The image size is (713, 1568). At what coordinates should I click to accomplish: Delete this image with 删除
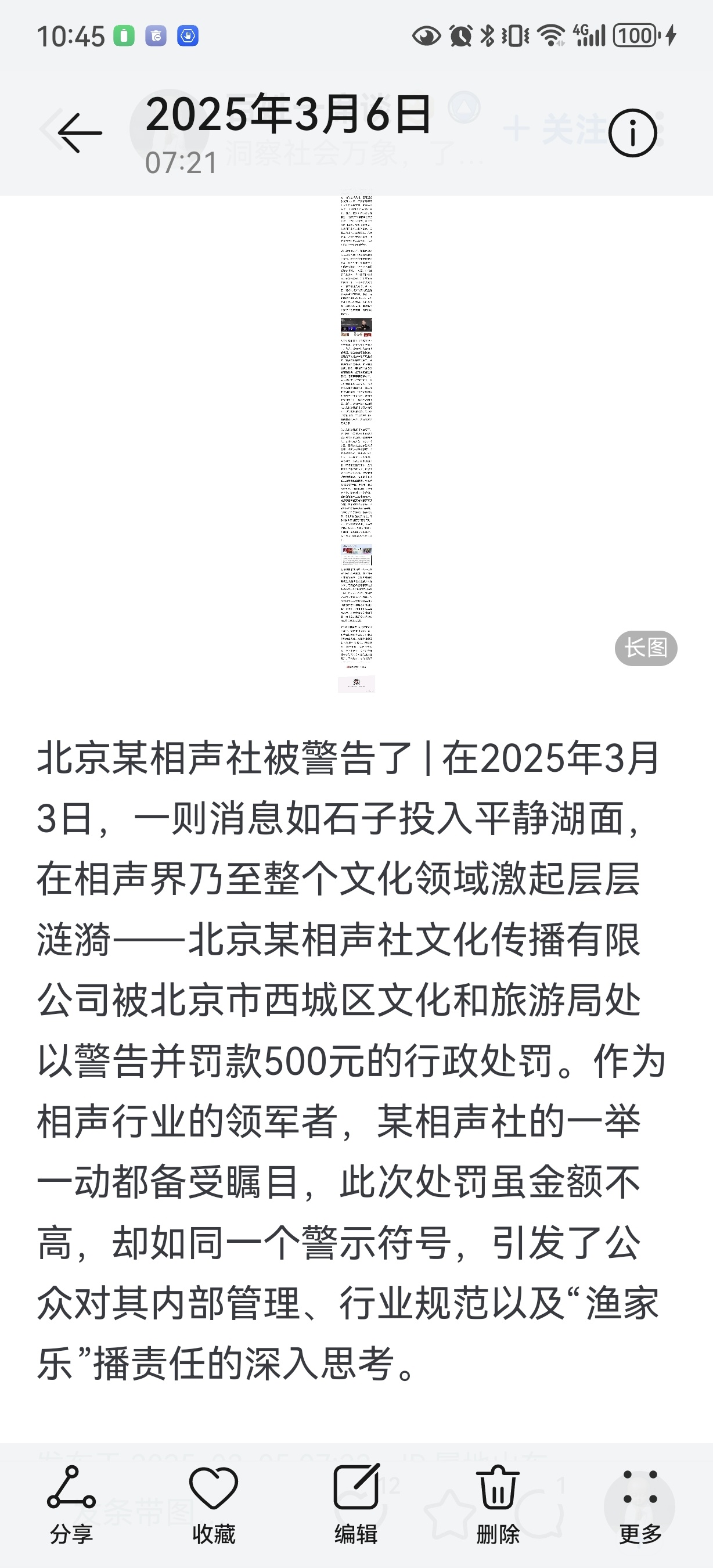498,1505
